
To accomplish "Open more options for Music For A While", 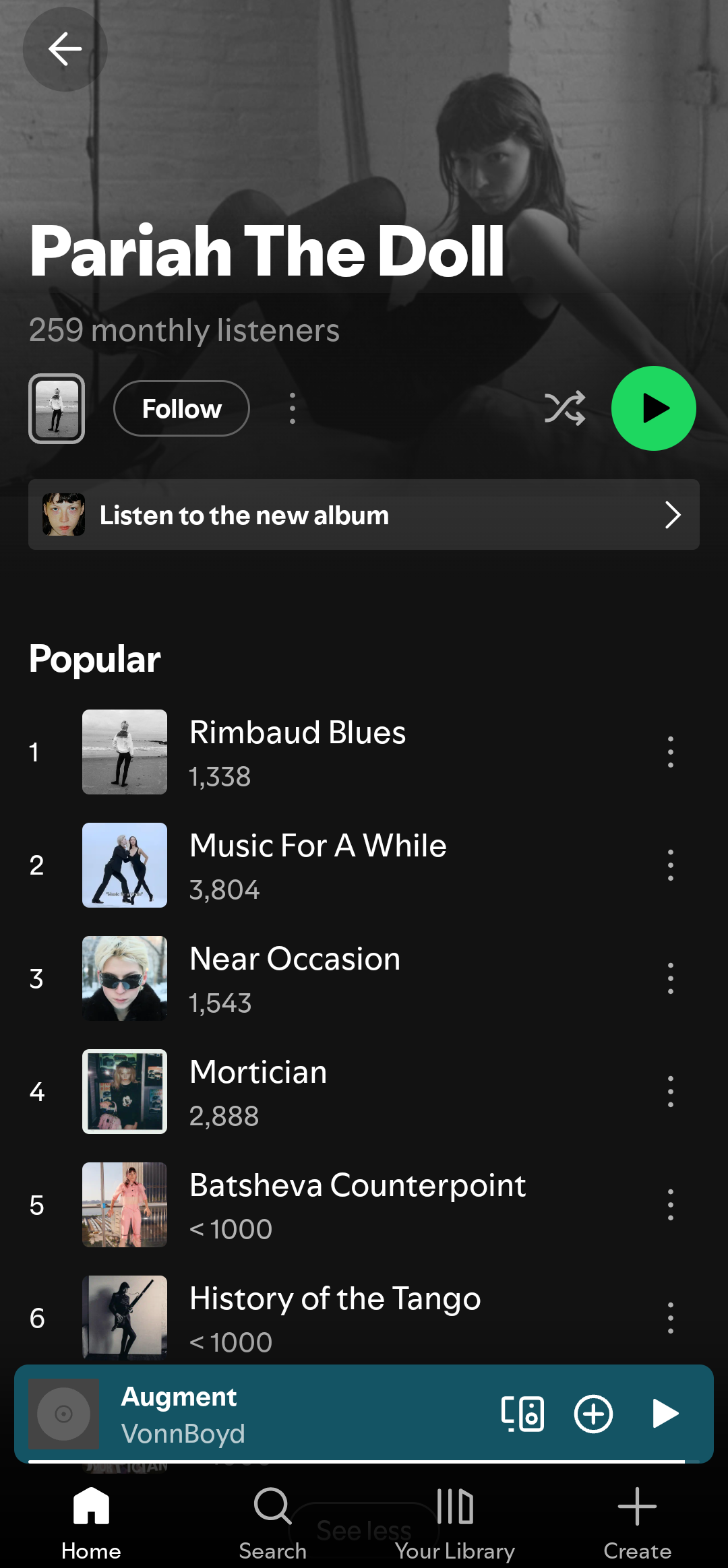I will click(670, 865).
